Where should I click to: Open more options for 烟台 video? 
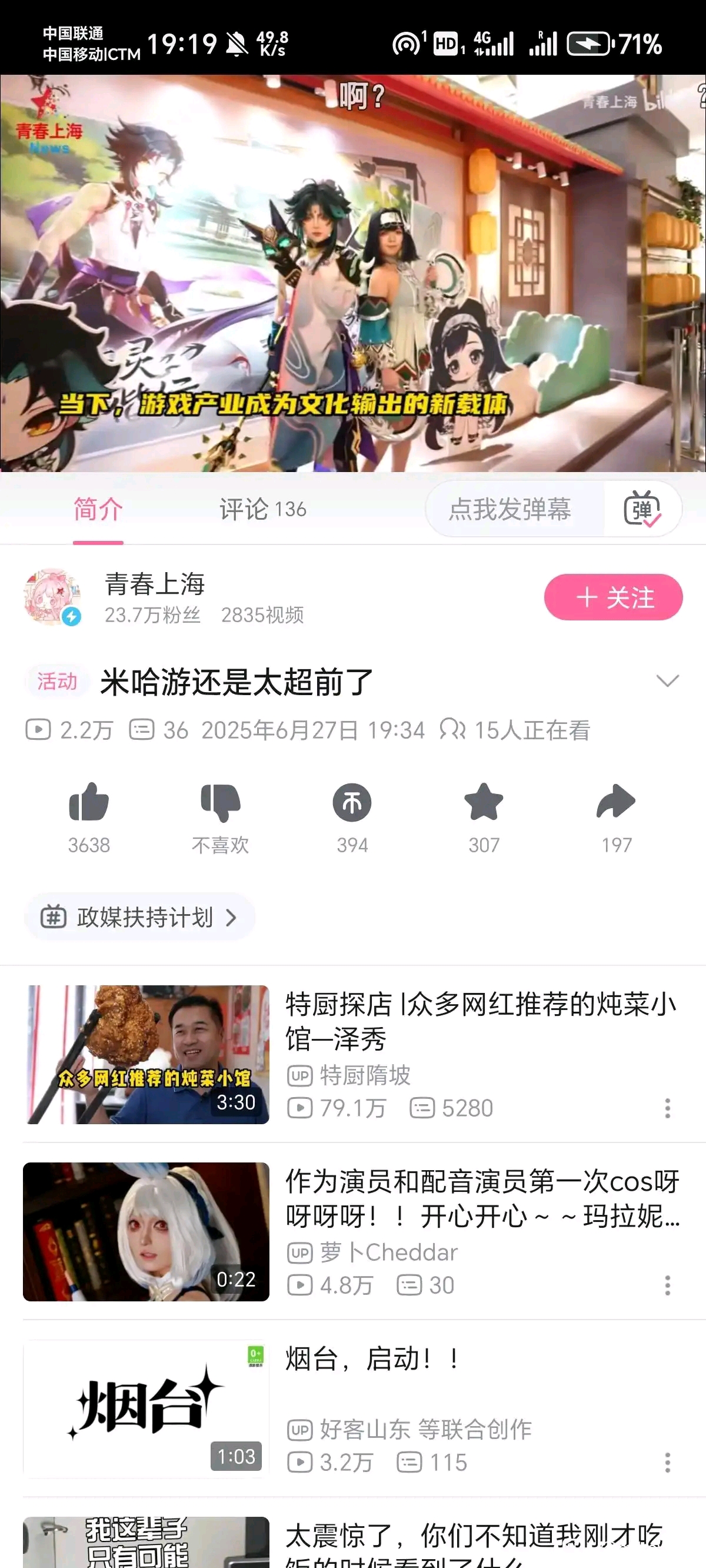coord(668,1463)
